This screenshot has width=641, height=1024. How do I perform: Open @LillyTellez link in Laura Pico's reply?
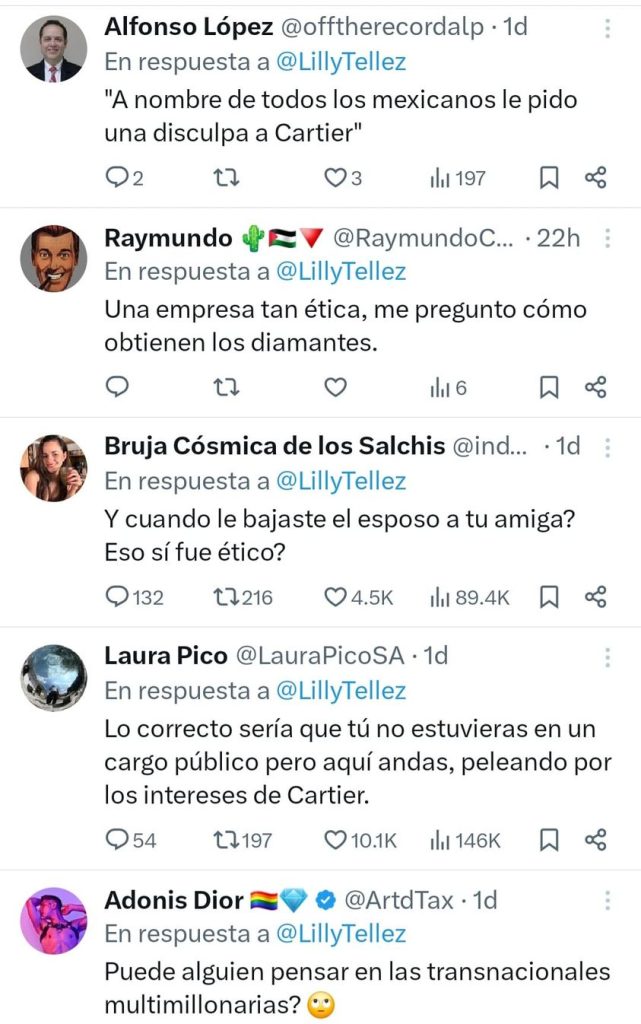(x=340, y=690)
